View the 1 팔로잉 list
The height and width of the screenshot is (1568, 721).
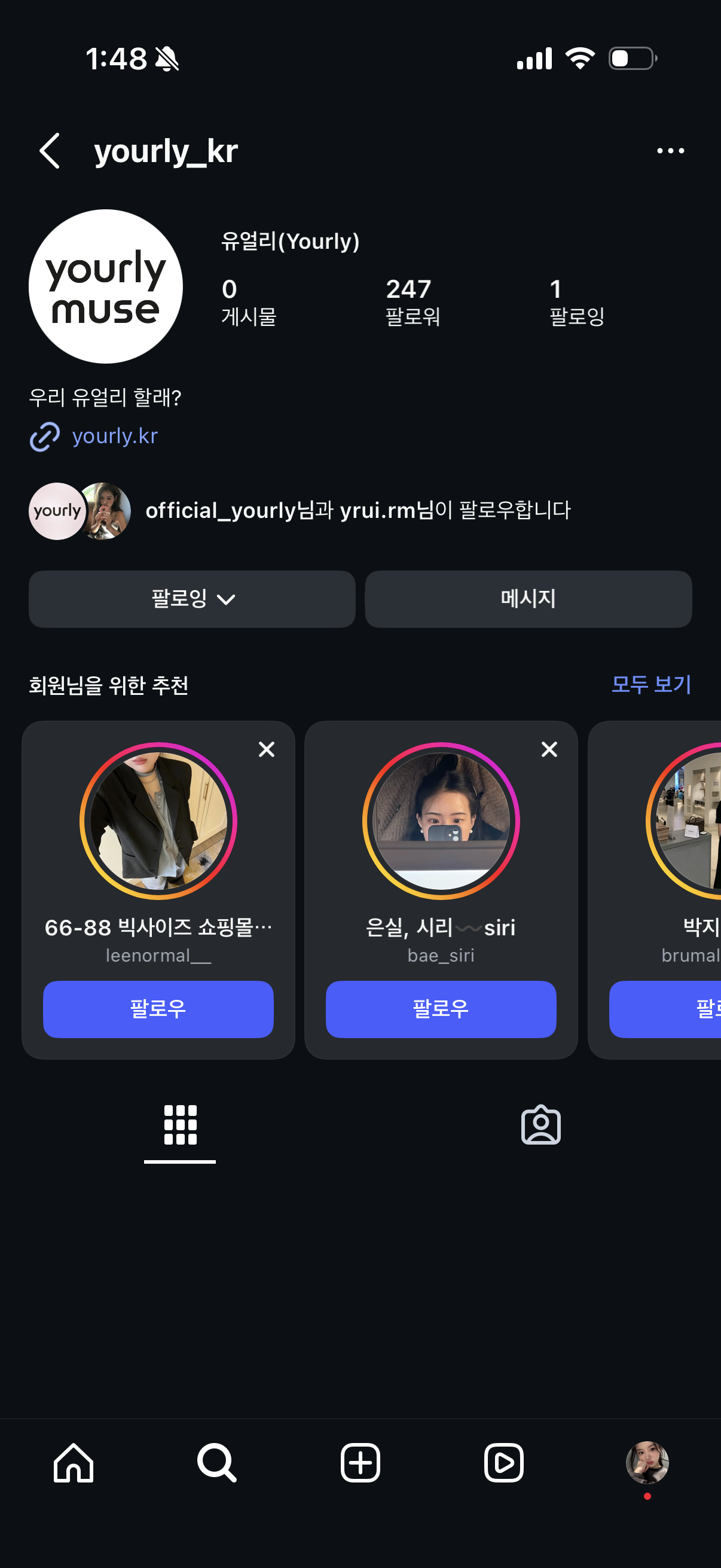[x=576, y=301]
